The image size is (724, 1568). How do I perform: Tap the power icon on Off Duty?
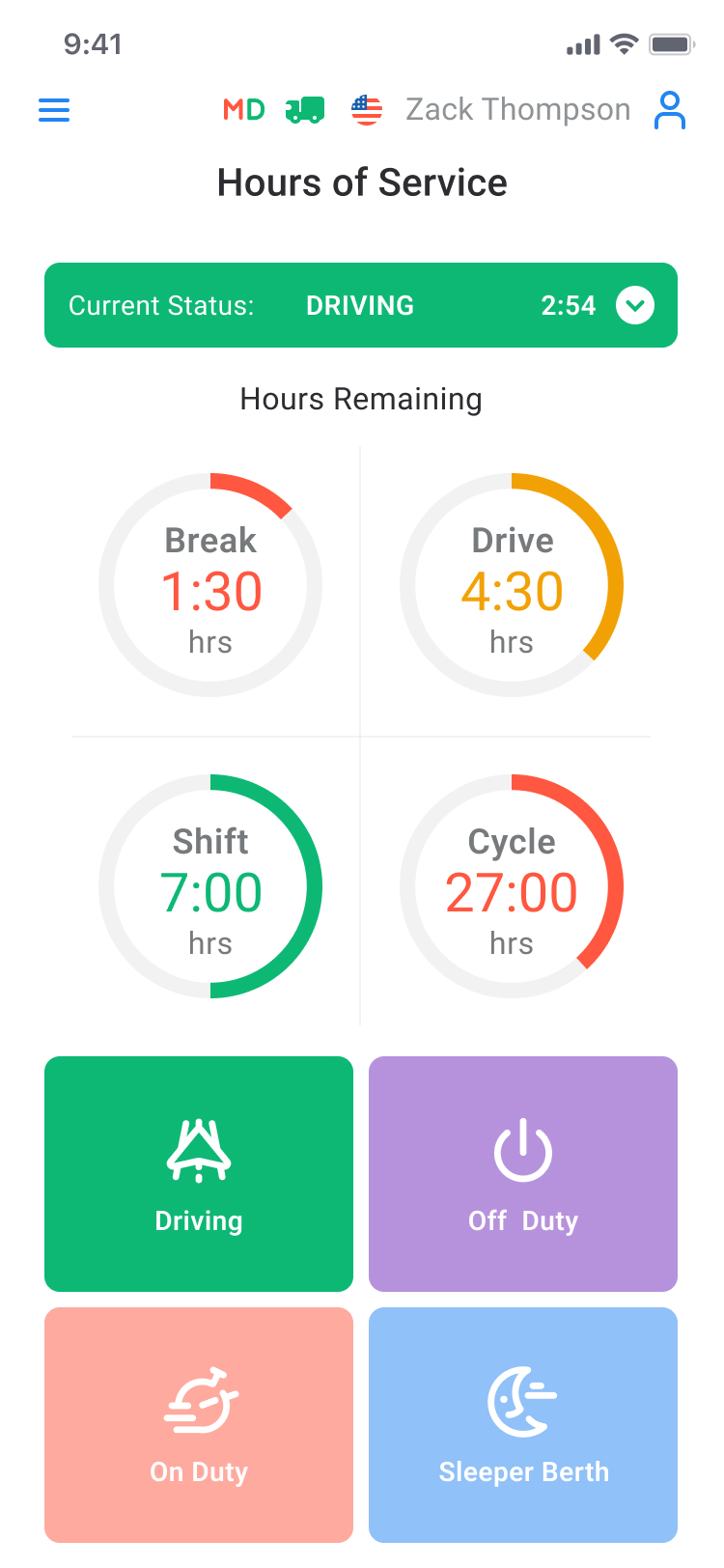(x=522, y=1149)
